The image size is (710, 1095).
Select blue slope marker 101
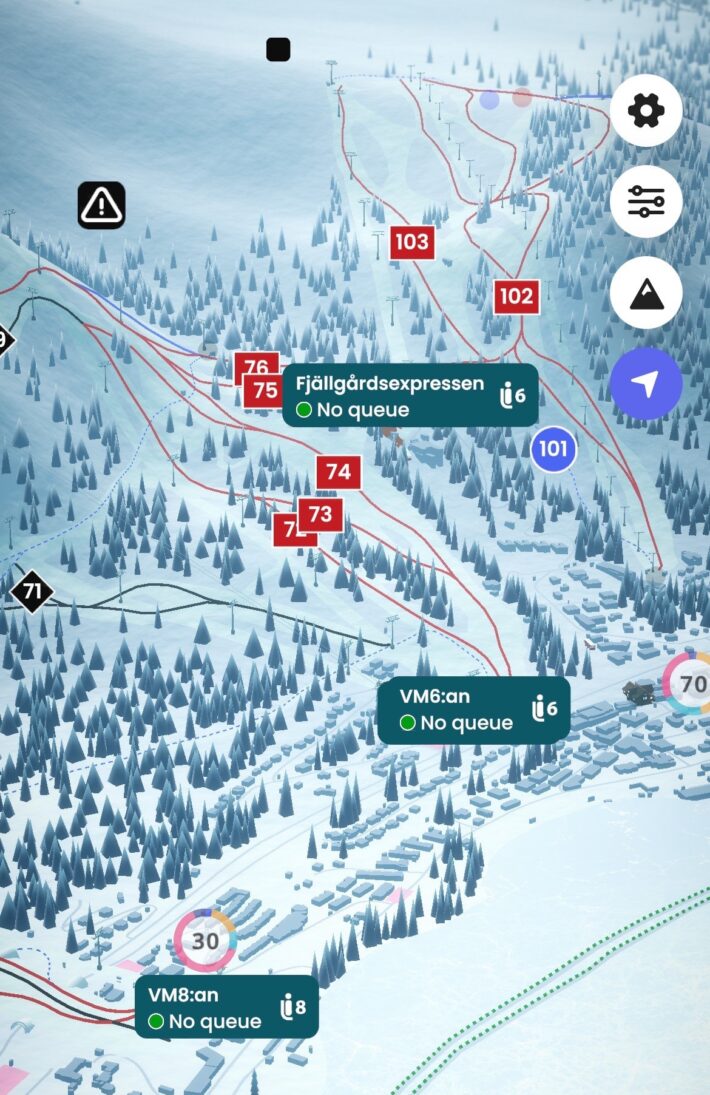(553, 449)
